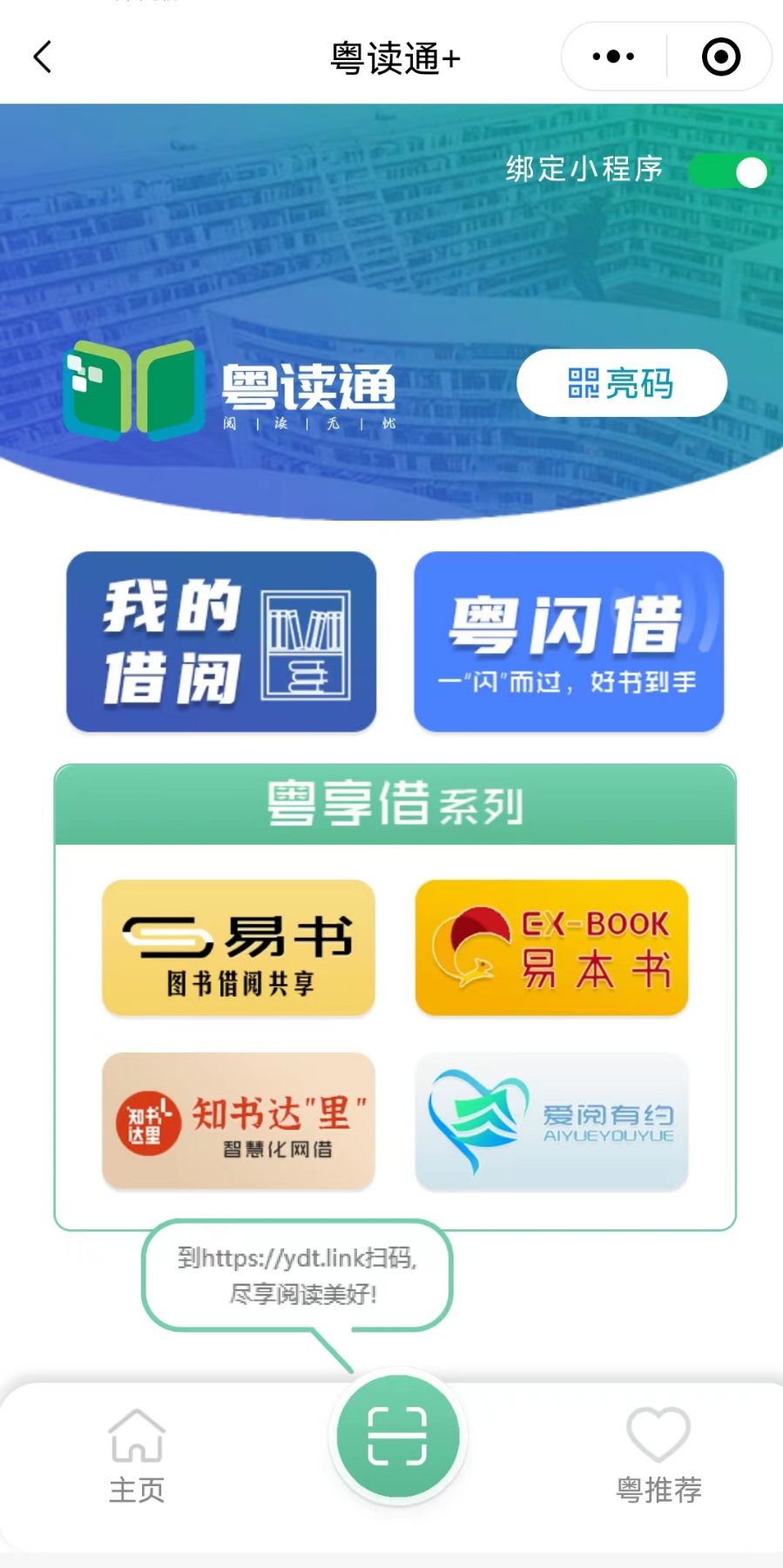This screenshot has height=1568, width=783.
Task: Switch to the 主页 tab
Action: 137,1456
